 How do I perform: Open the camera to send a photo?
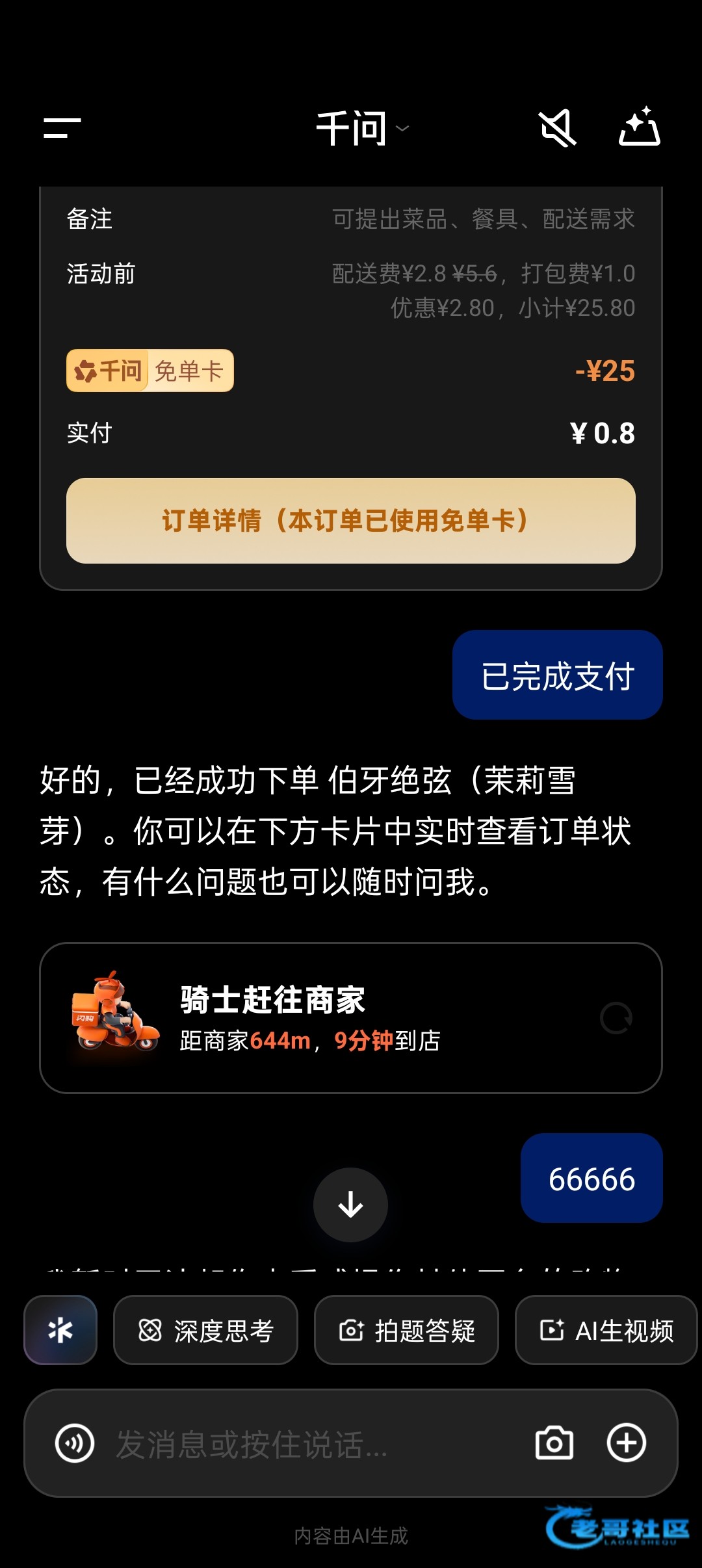click(554, 1443)
